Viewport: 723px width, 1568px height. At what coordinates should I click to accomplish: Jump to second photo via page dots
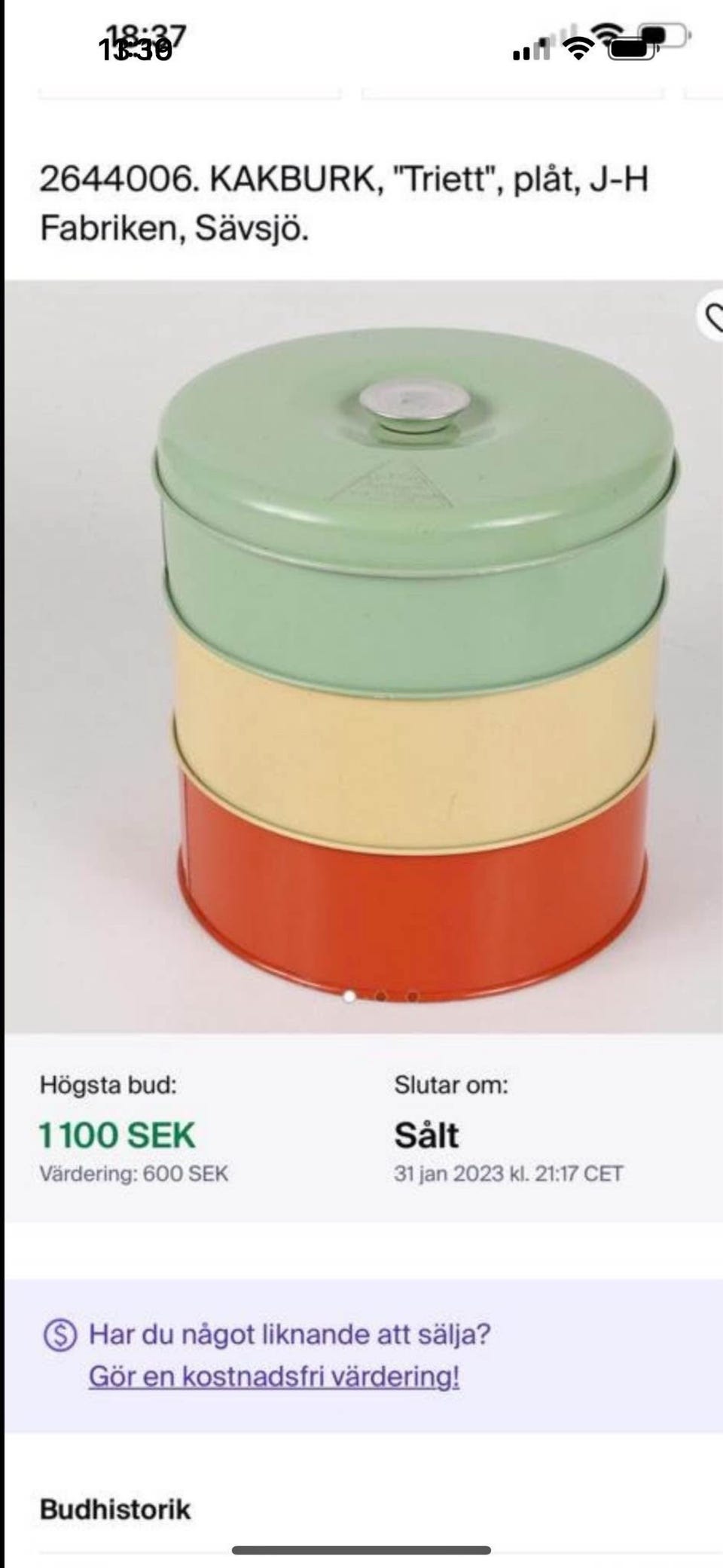[381, 996]
